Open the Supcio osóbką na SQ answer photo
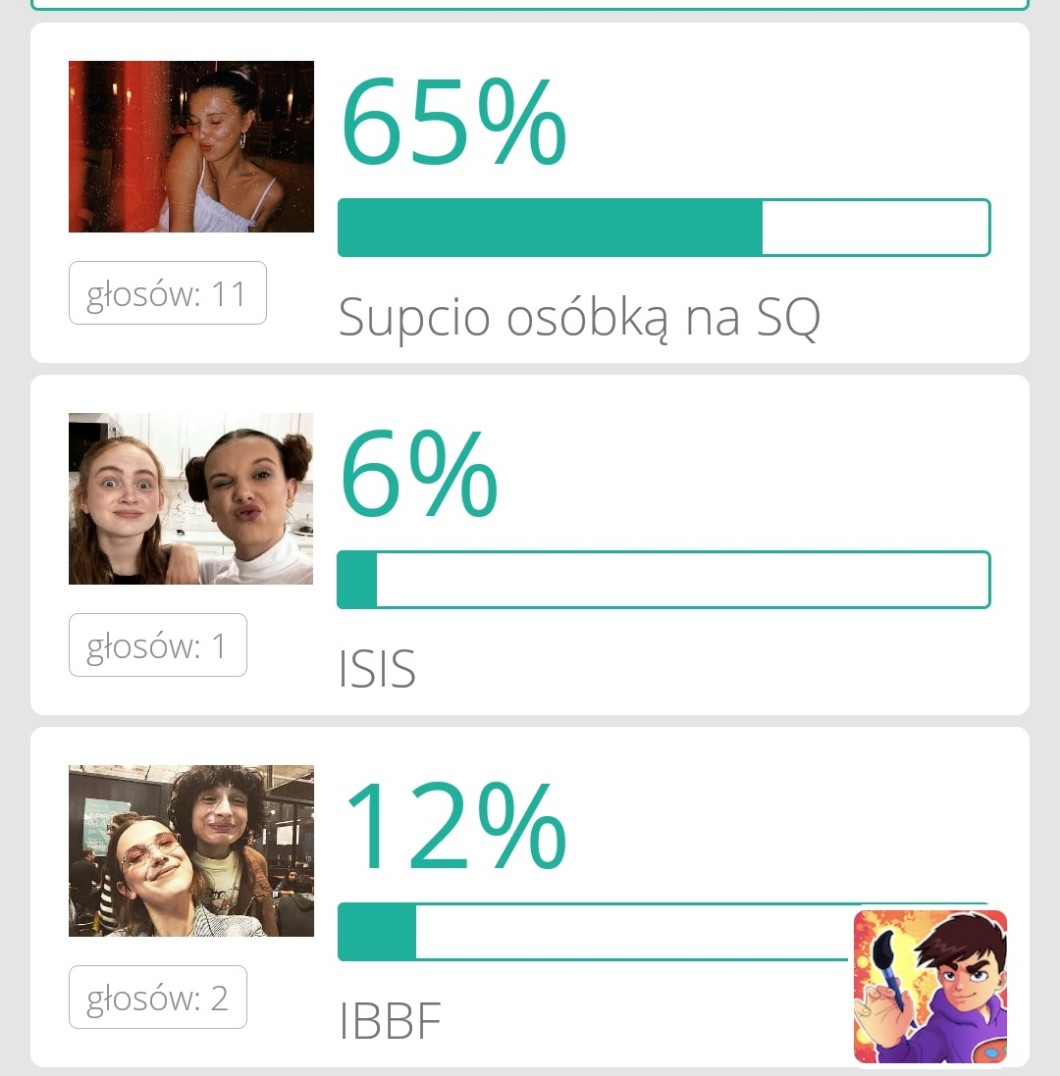Viewport: 1060px width, 1076px height. point(191,147)
